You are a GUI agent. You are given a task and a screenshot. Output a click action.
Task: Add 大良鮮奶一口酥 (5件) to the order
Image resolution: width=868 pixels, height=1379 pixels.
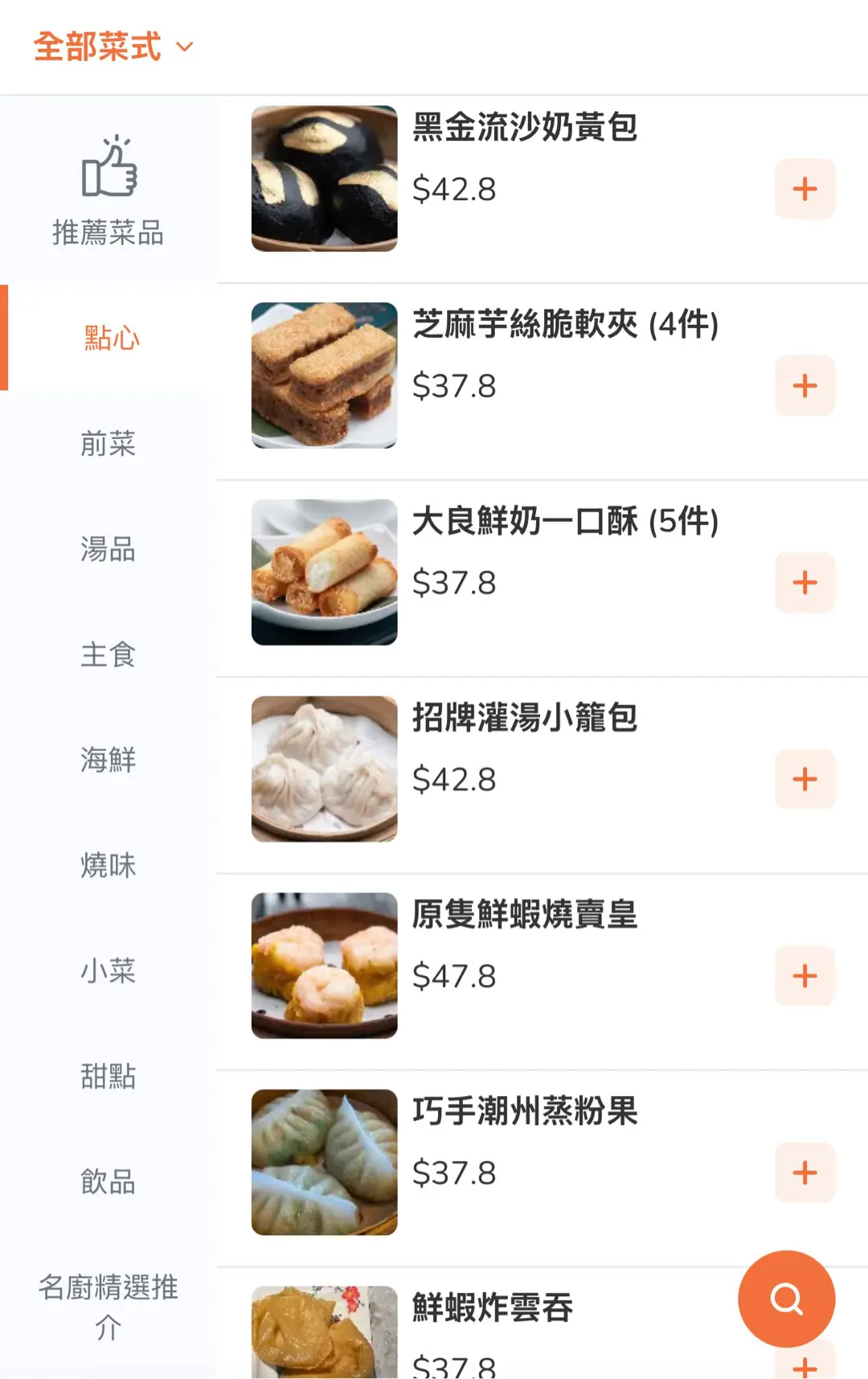805,582
